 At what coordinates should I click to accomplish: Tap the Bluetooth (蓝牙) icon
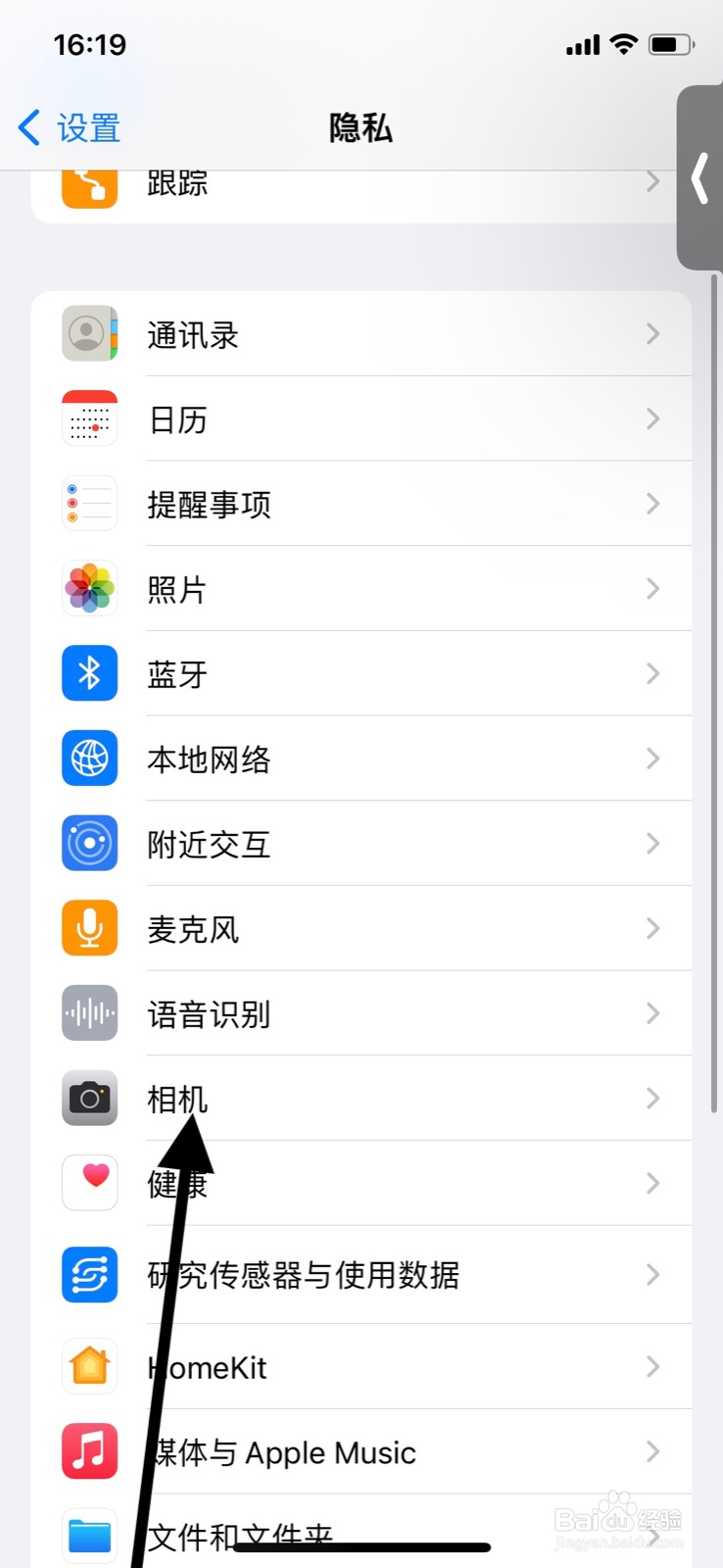tap(89, 673)
